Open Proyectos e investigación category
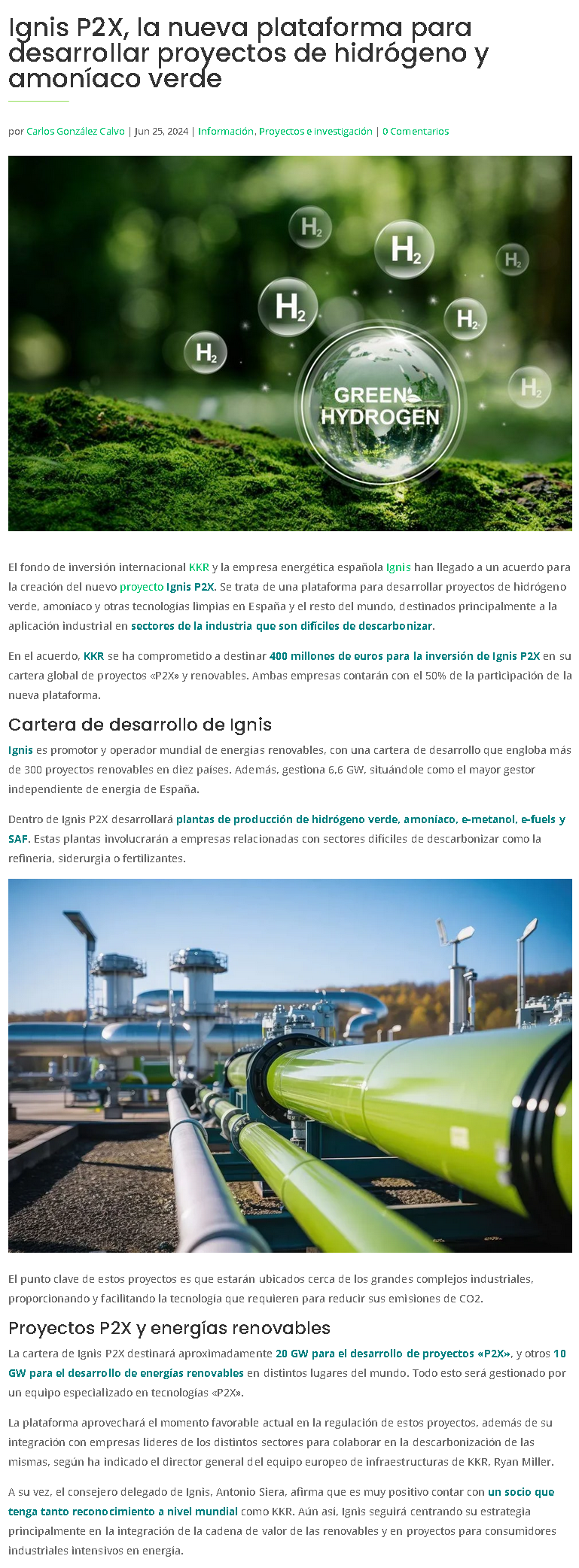 (x=315, y=132)
